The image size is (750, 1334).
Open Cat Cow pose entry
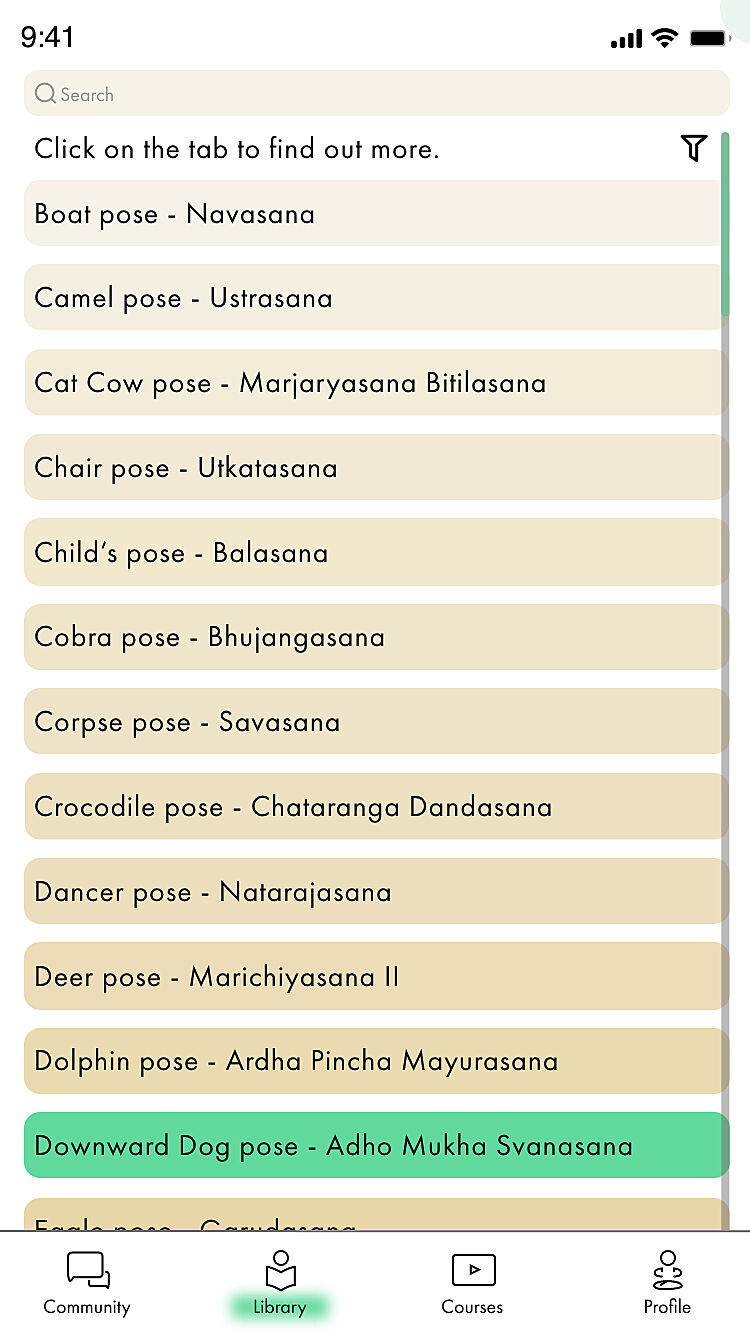point(376,383)
